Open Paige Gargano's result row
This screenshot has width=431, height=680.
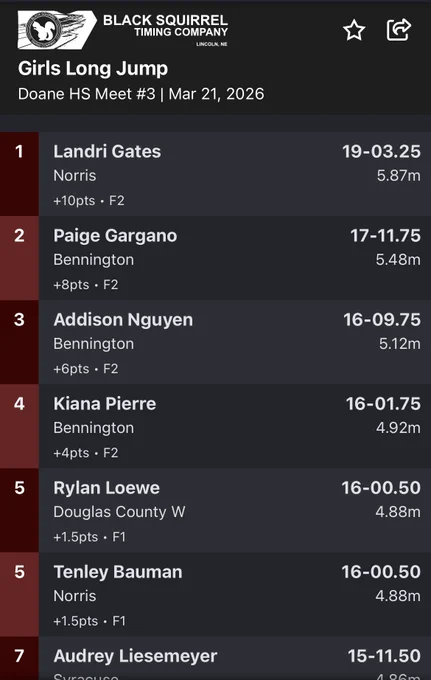coord(216,258)
